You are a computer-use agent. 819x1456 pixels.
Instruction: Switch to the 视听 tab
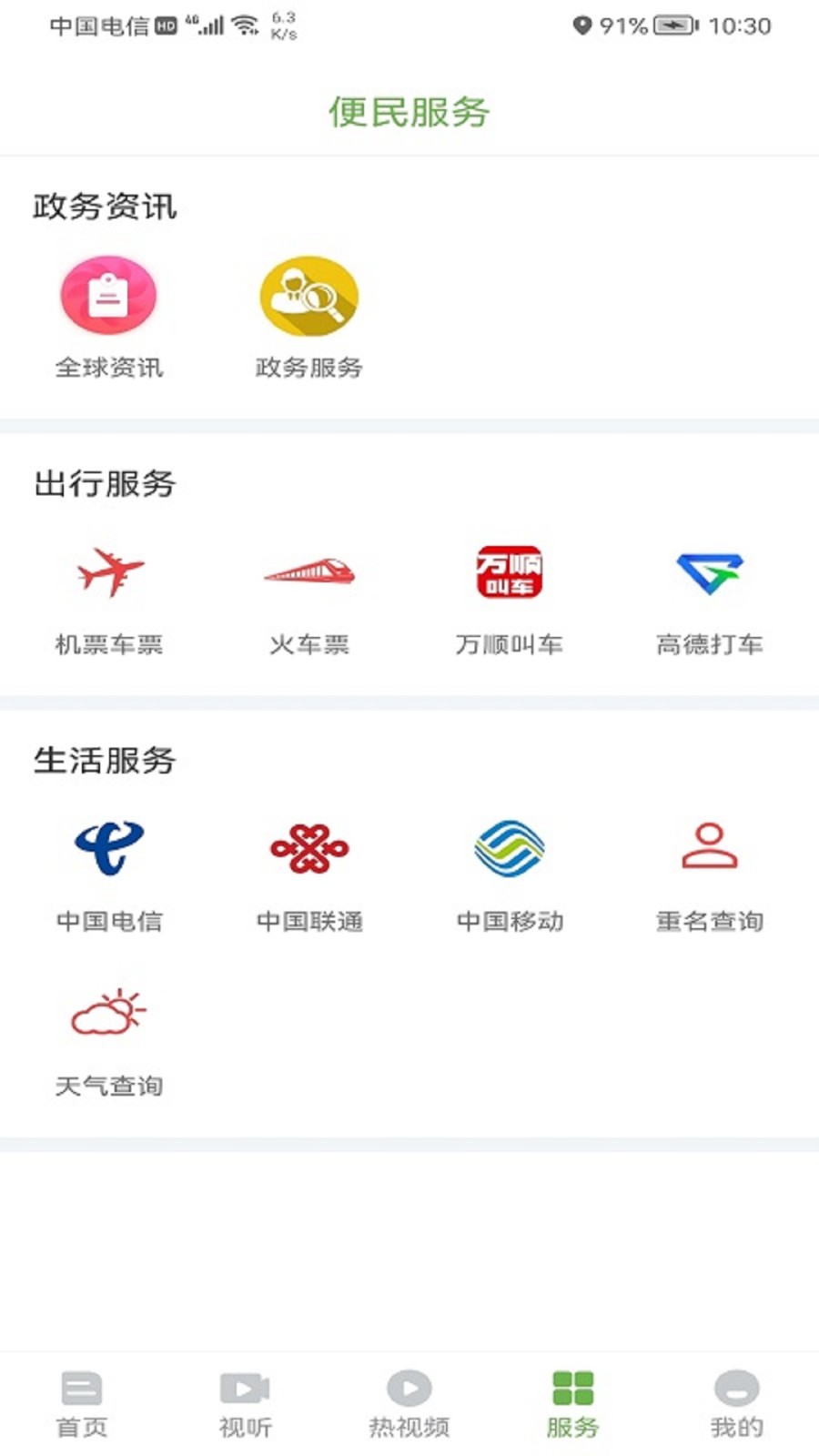244,1401
